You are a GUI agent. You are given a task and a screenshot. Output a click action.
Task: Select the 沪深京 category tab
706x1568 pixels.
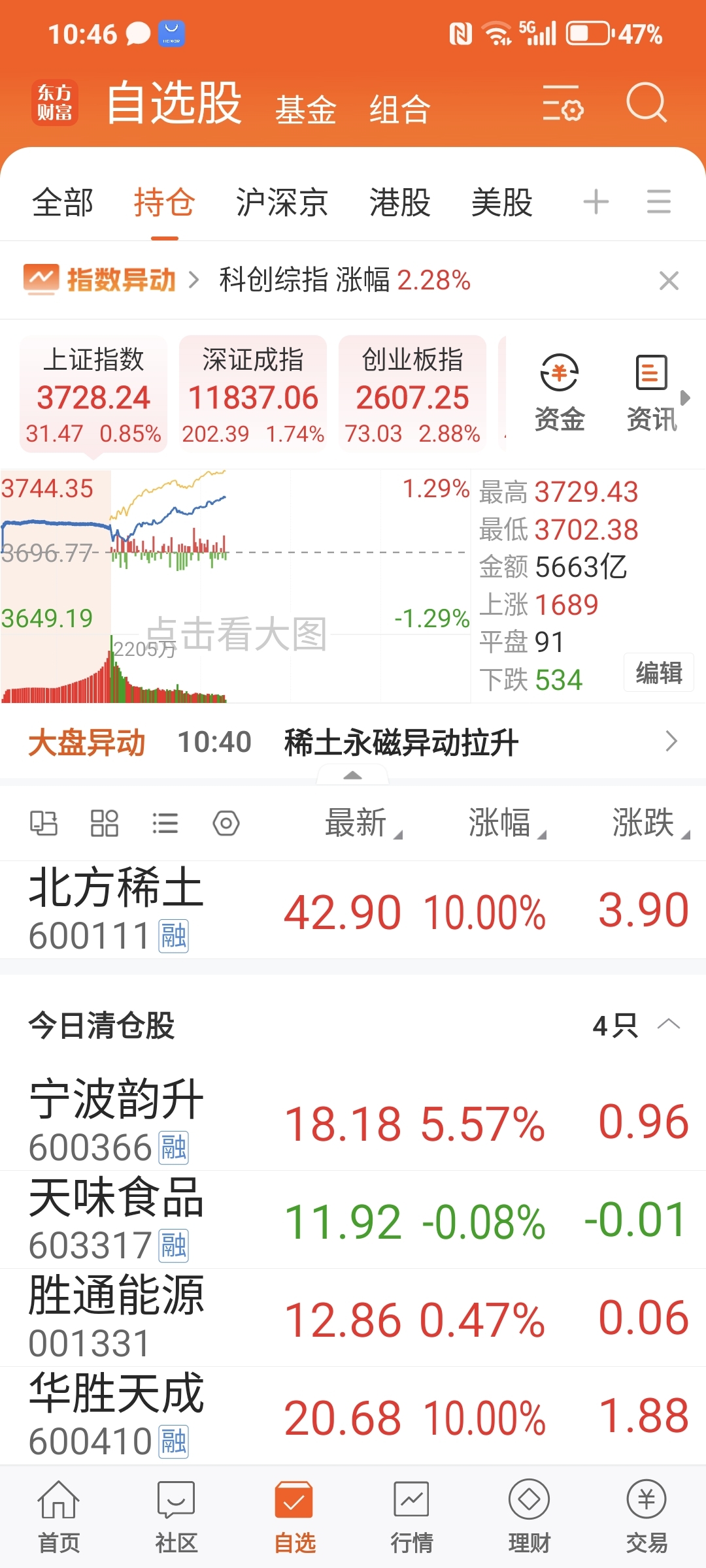[282, 202]
